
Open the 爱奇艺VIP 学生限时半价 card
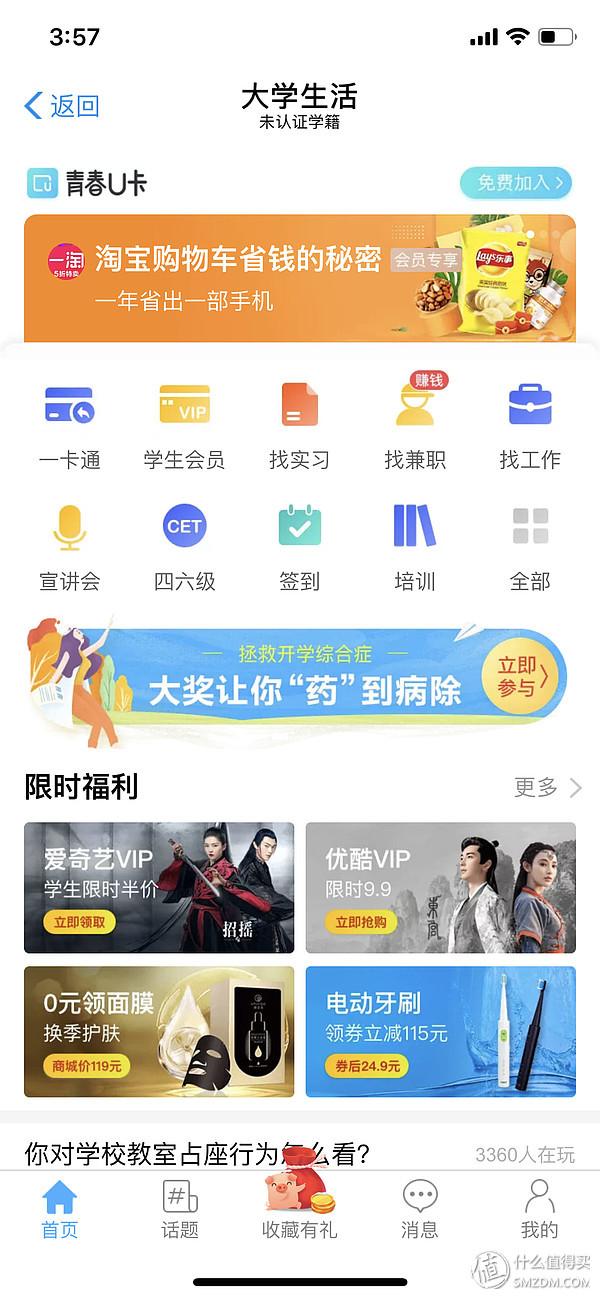159,888
